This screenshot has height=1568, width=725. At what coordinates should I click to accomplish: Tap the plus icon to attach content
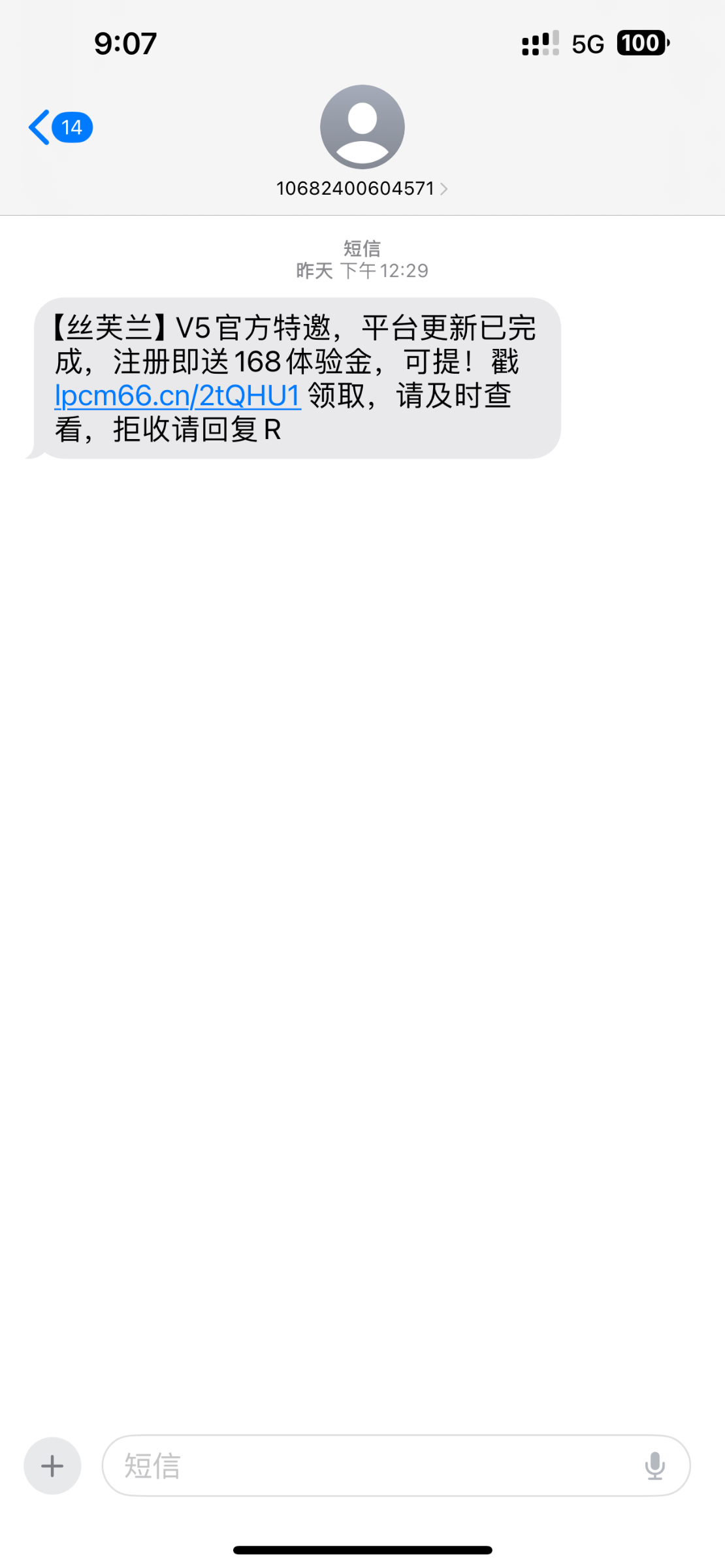[x=52, y=1467]
